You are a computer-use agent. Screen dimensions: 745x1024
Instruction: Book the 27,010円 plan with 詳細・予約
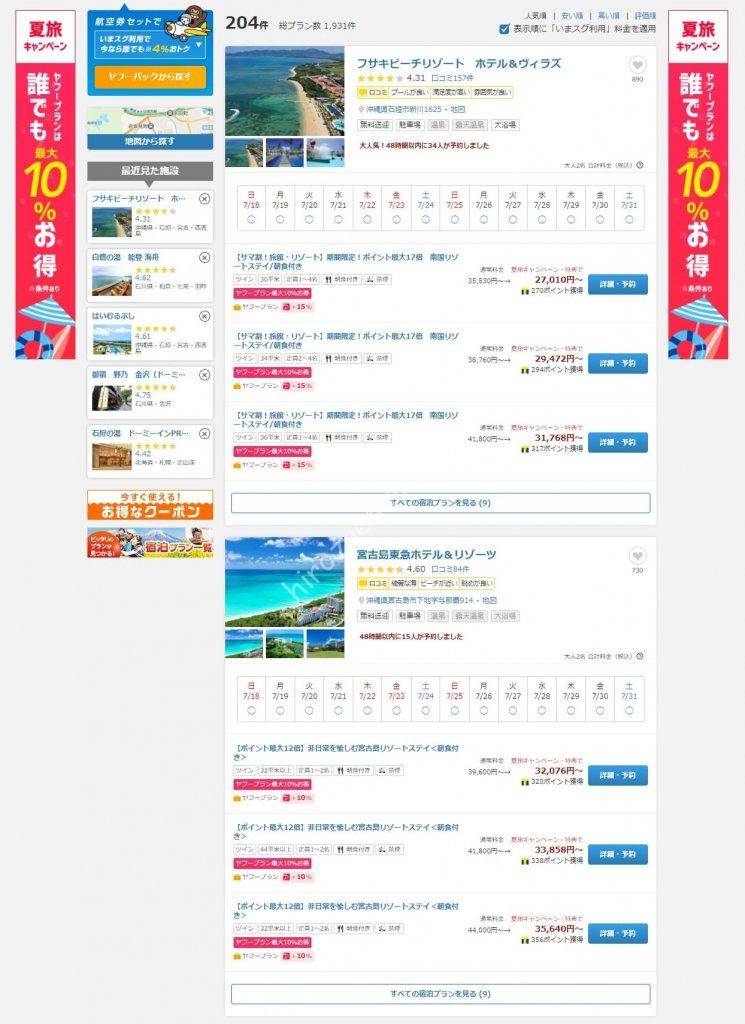(617, 284)
